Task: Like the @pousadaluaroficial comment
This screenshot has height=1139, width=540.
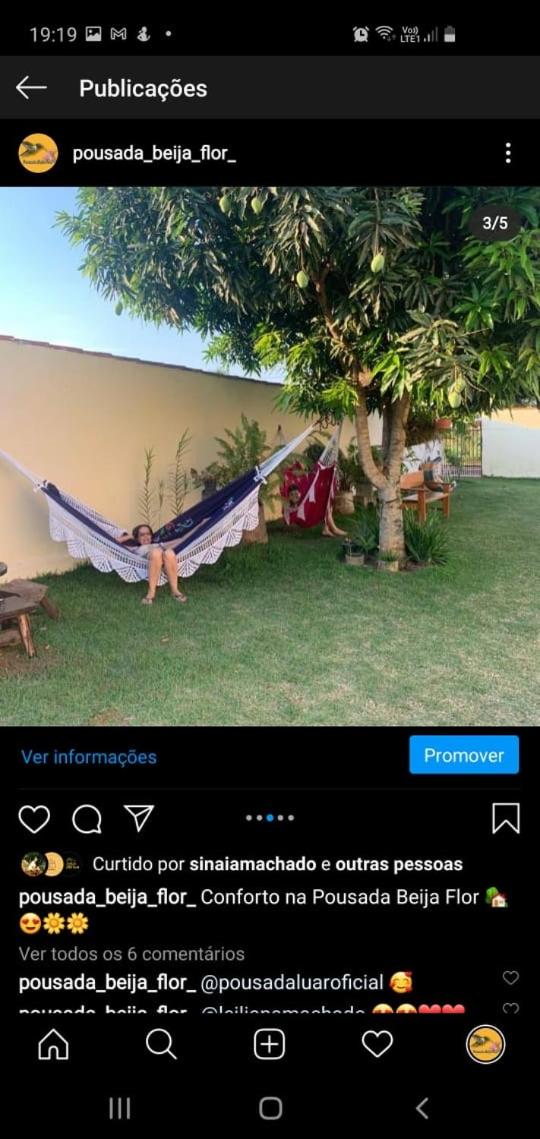Action: tap(511, 978)
